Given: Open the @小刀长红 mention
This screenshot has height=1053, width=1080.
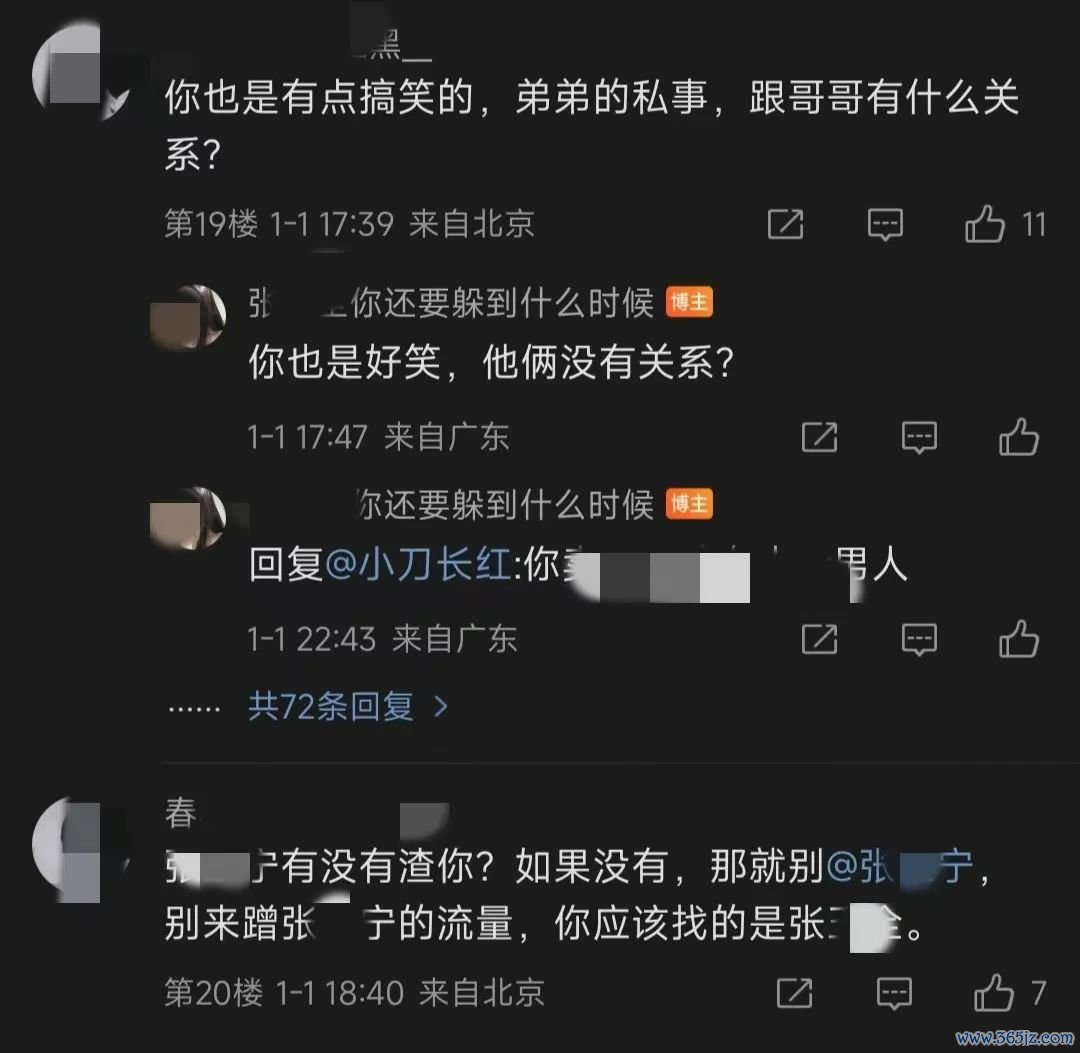Looking at the screenshot, I should tap(418, 566).
